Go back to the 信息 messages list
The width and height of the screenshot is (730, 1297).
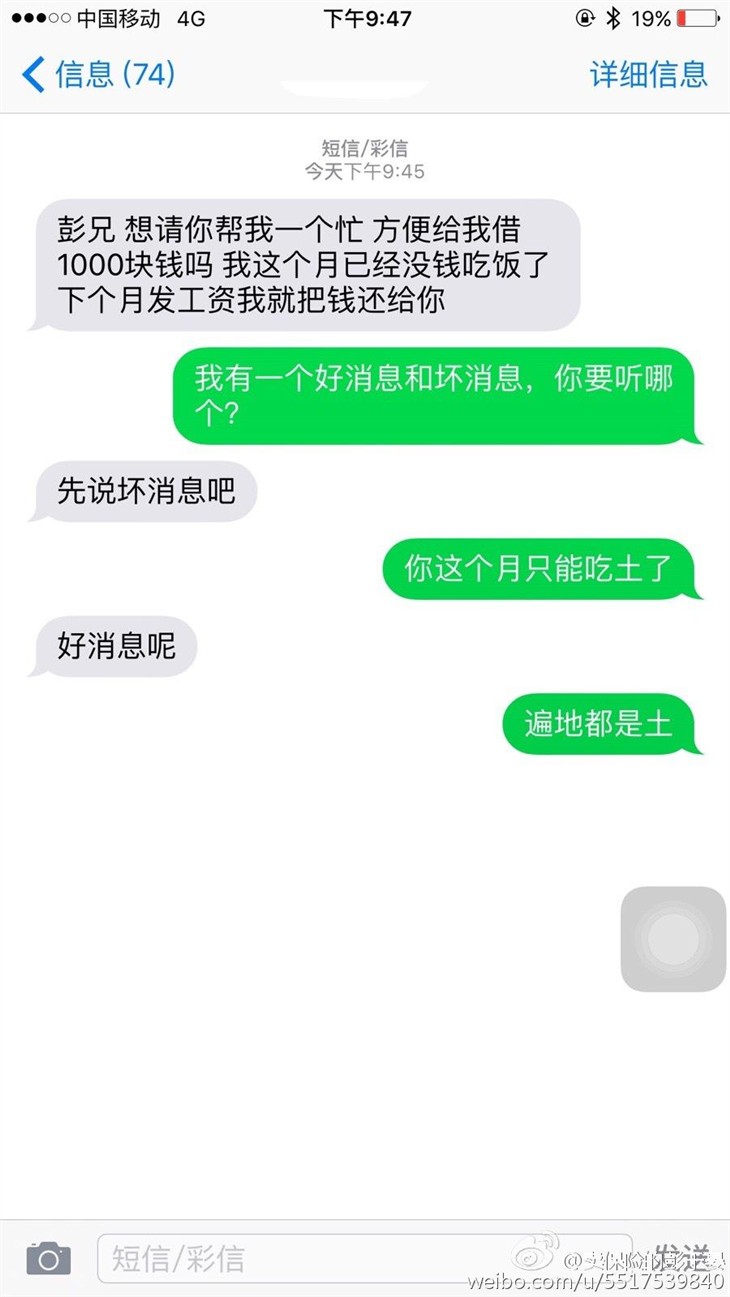coord(98,74)
